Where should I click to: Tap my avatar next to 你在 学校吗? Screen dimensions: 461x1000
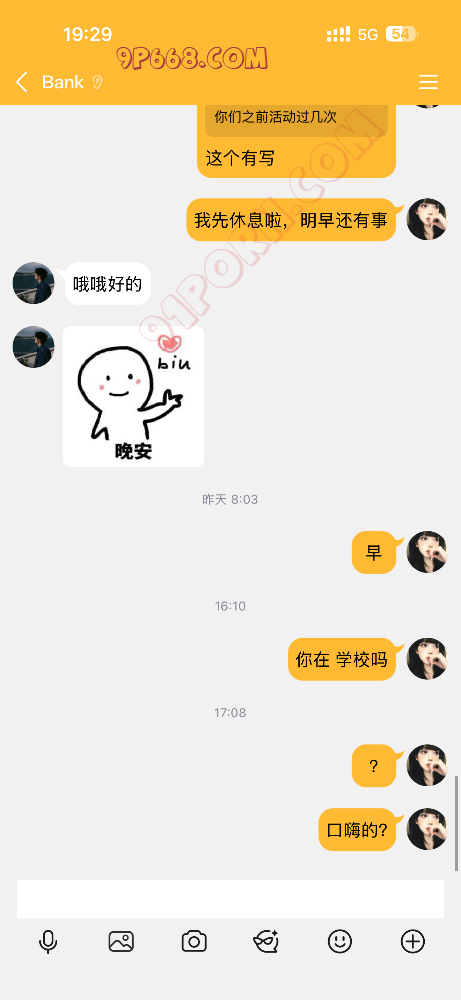click(427, 658)
